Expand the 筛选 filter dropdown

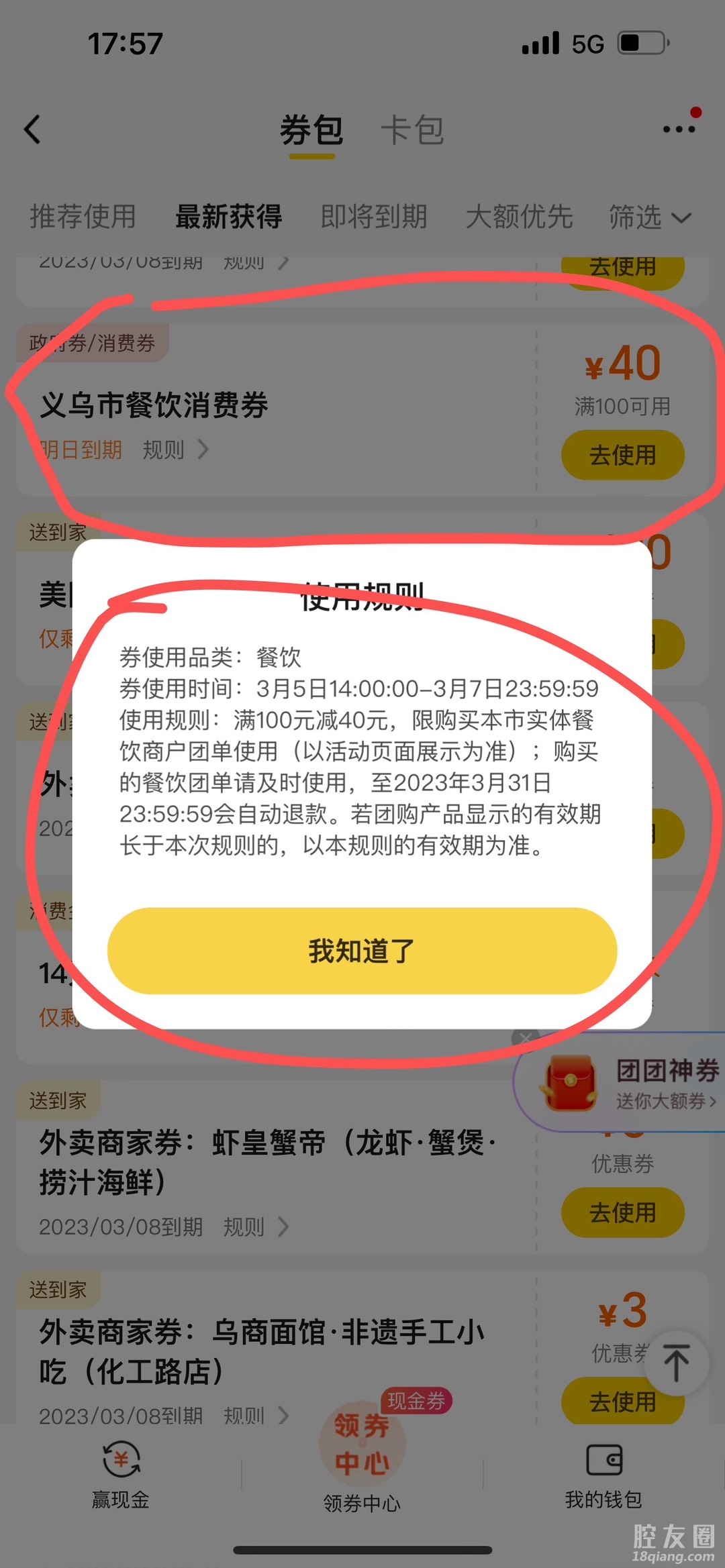pos(648,217)
